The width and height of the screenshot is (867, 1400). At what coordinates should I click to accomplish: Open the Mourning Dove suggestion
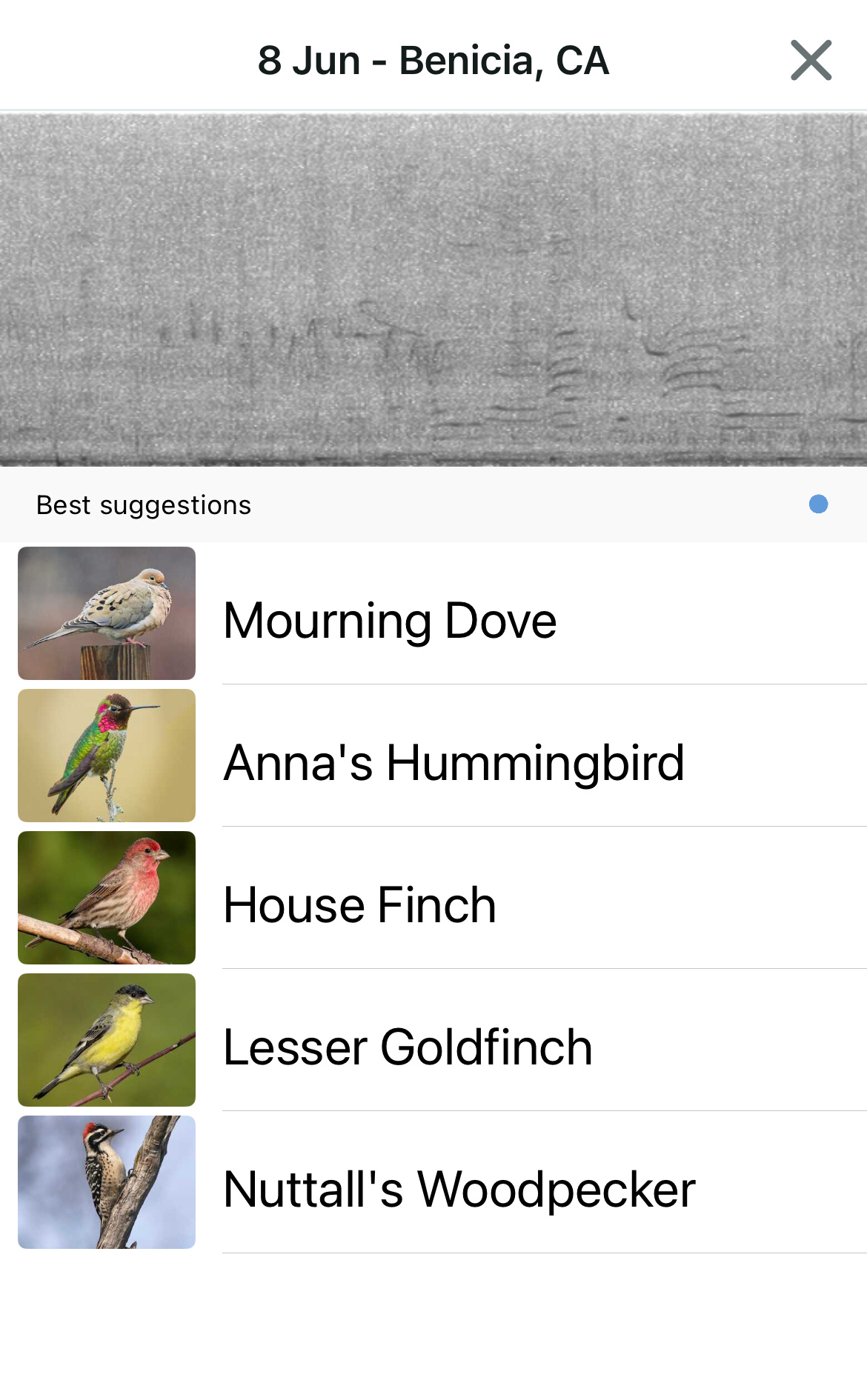point(433,613)
